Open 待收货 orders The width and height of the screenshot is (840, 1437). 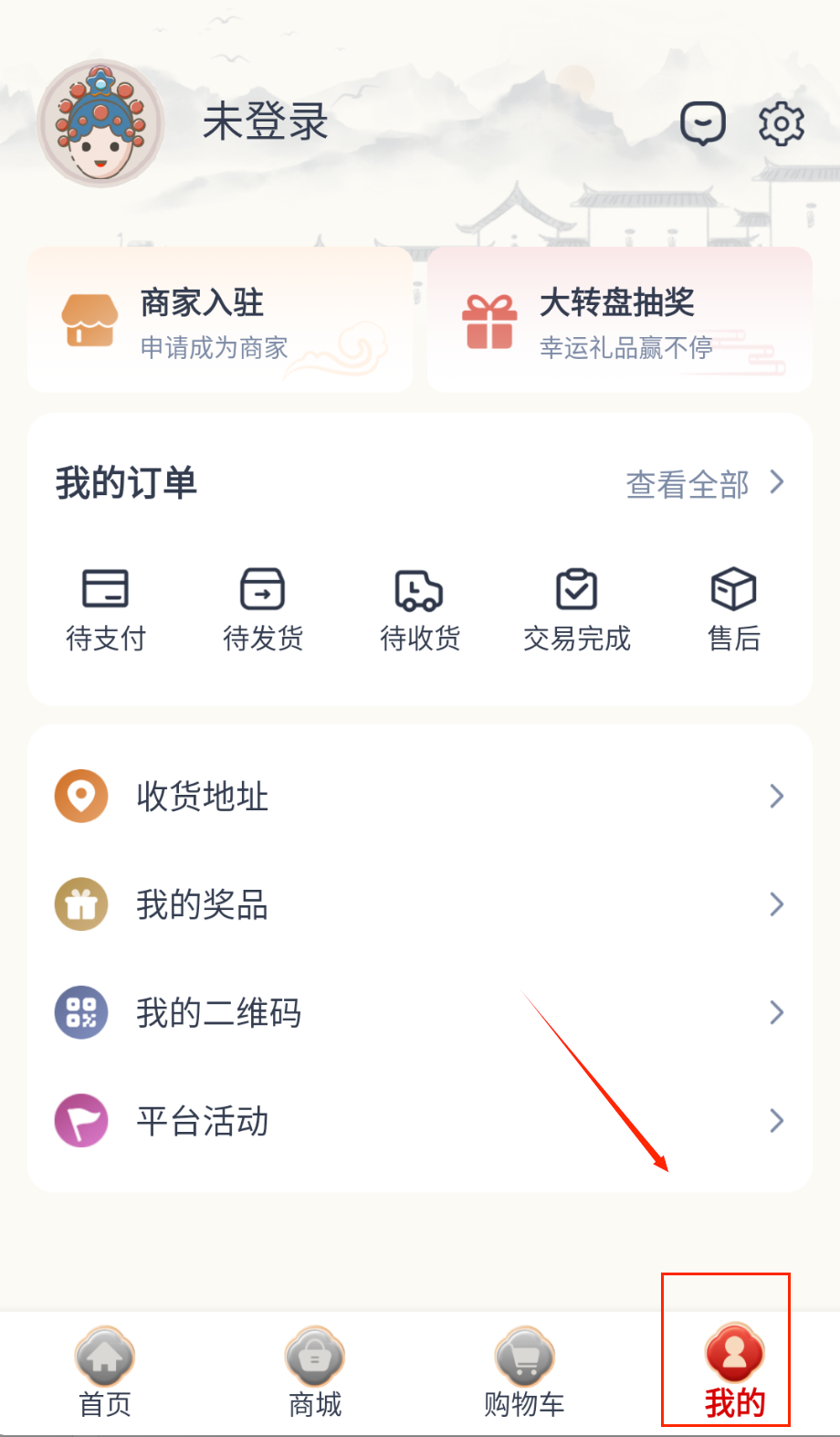click(420, 608)
